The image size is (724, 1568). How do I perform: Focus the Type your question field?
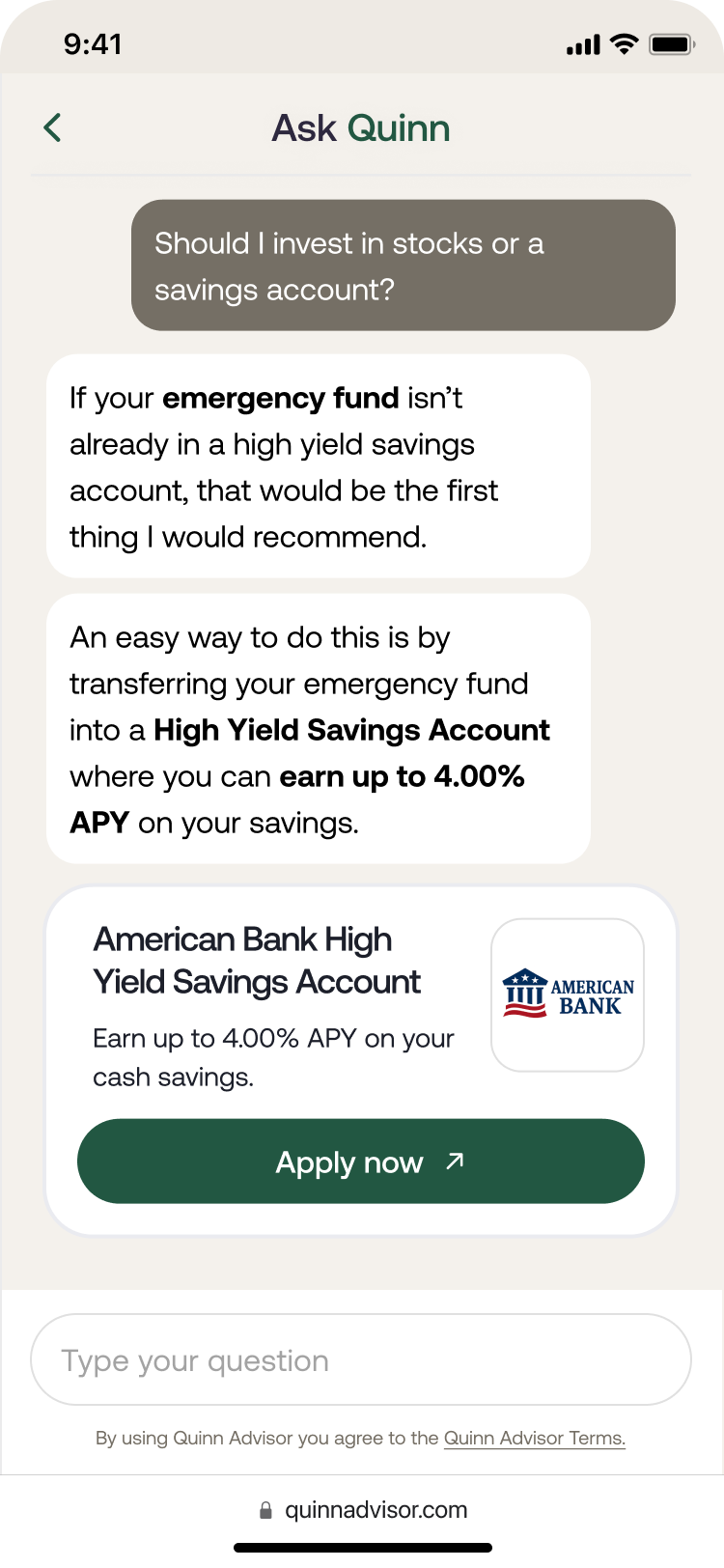click(x=360, y=1359)
